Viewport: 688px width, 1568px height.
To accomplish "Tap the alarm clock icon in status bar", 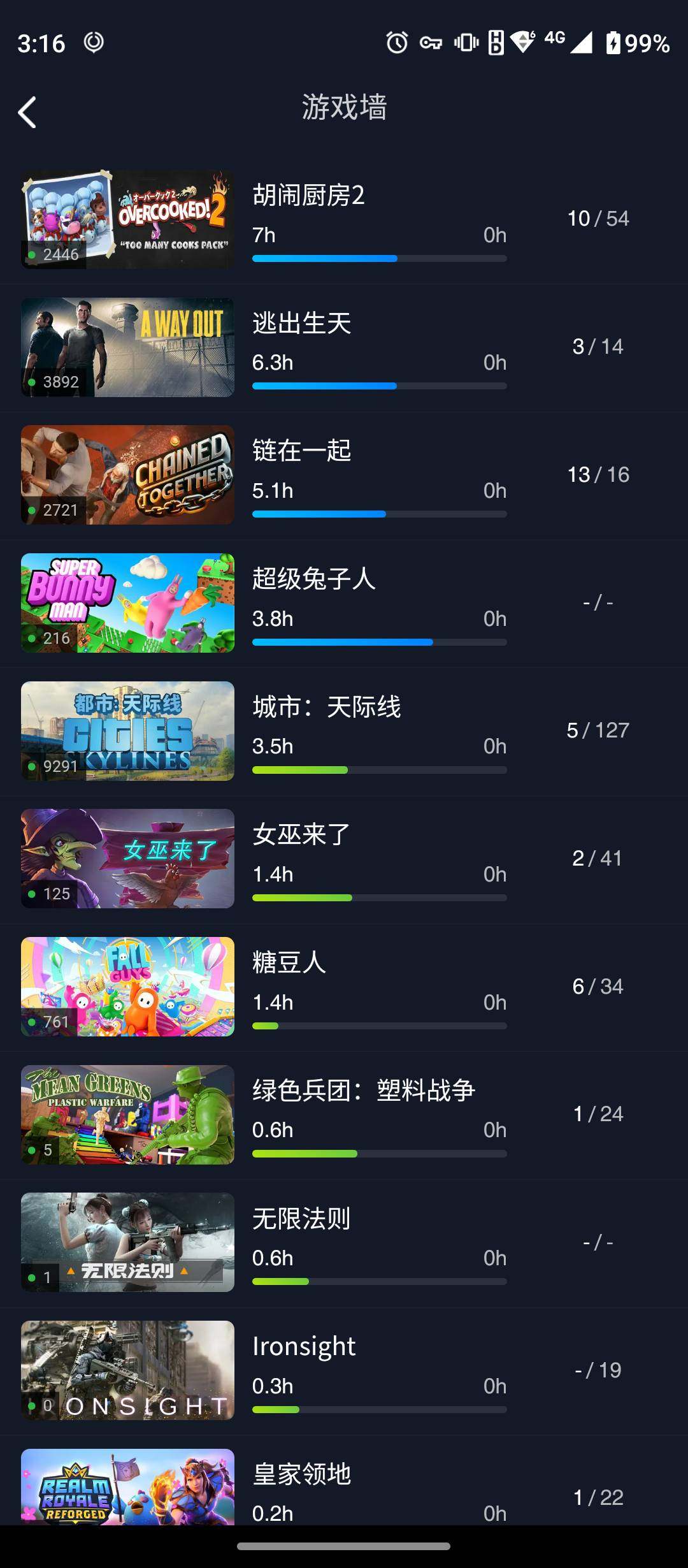I will click(x=396, y=43).
